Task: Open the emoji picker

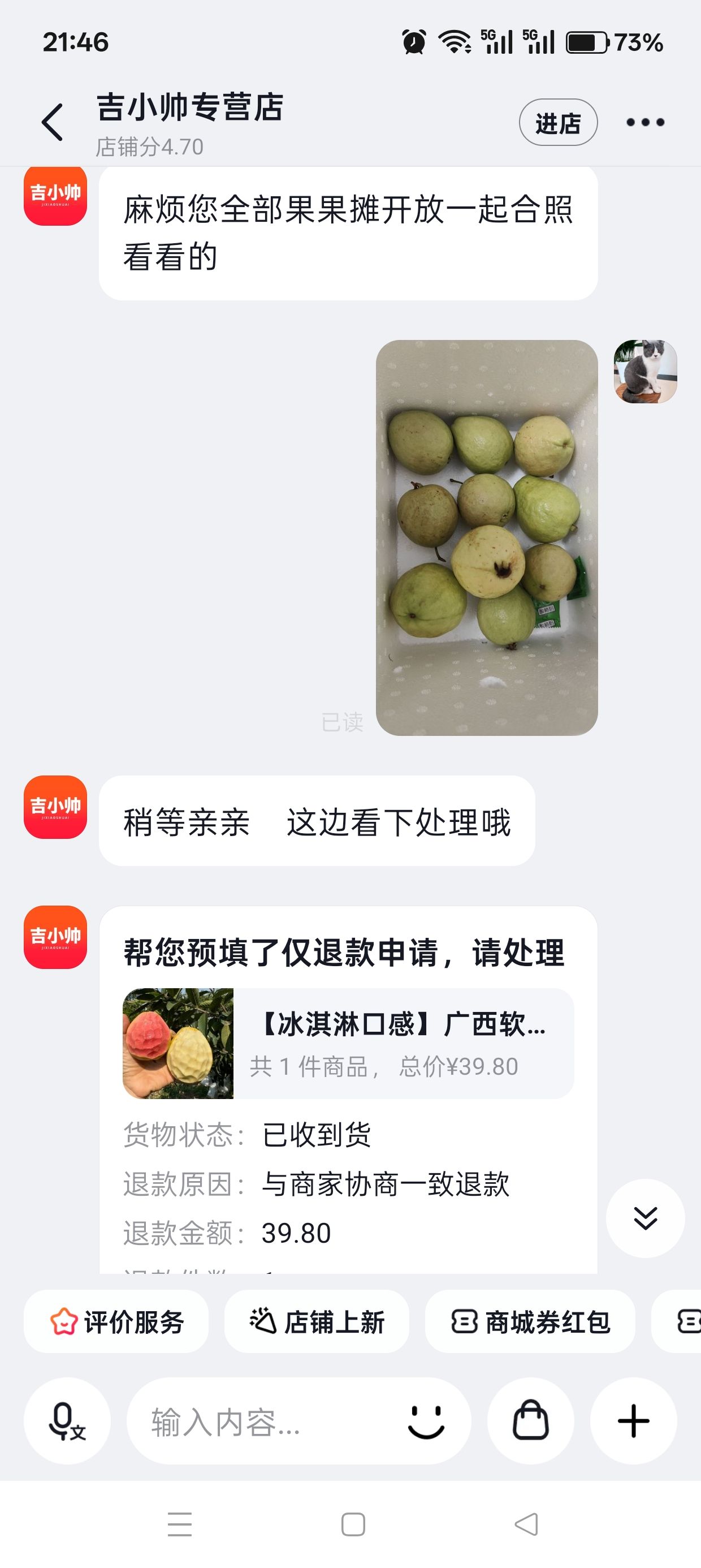Action: pos(426,1421)
